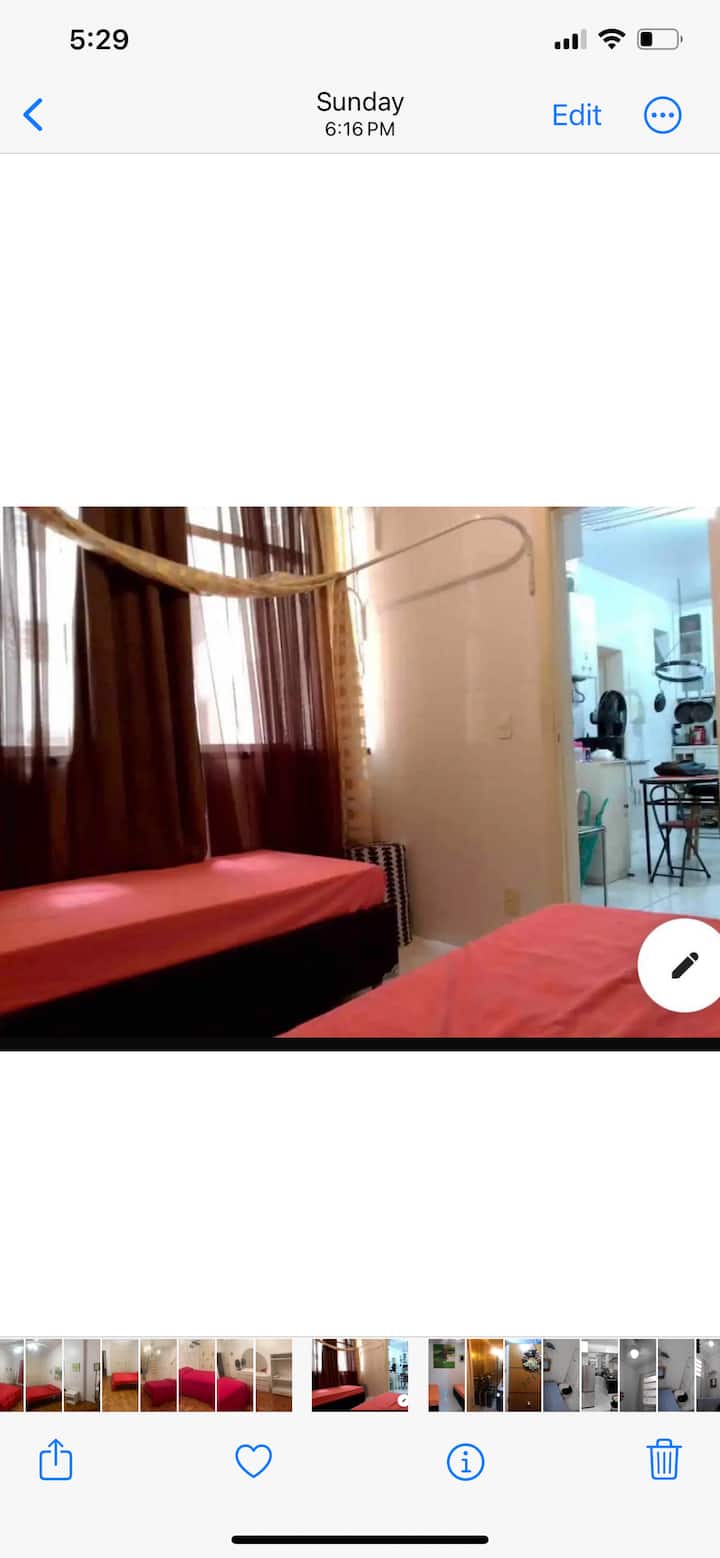Share this photo

[56, 1460]
